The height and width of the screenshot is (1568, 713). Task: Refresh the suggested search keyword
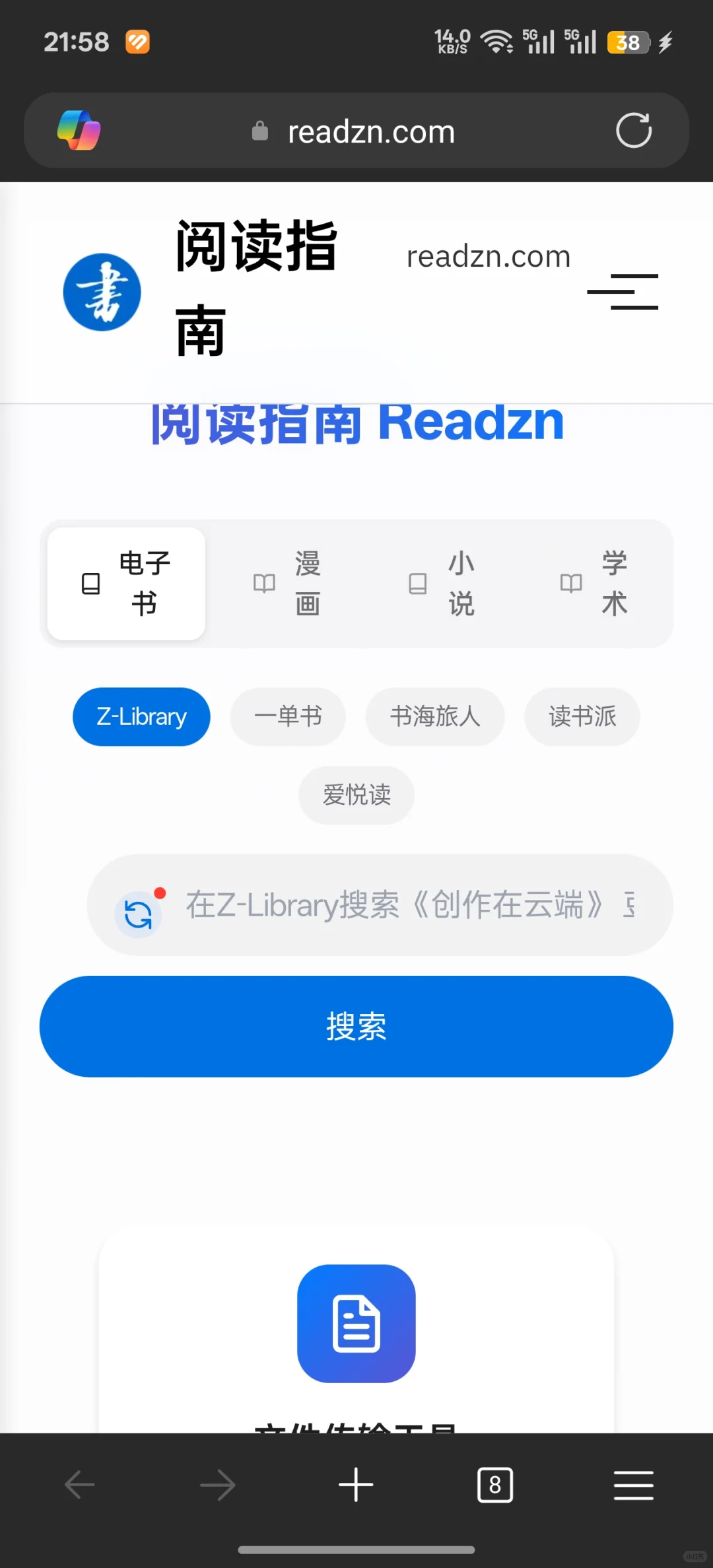tap(139, 914)
